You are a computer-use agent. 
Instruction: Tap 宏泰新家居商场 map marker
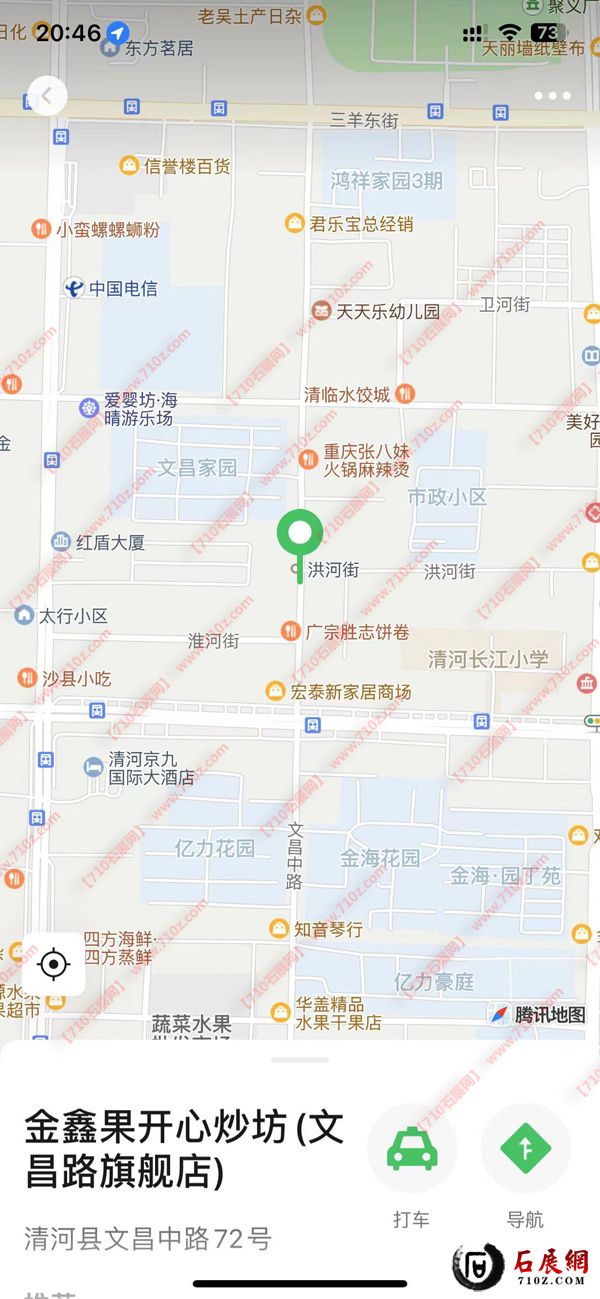(x=276, y=691)
